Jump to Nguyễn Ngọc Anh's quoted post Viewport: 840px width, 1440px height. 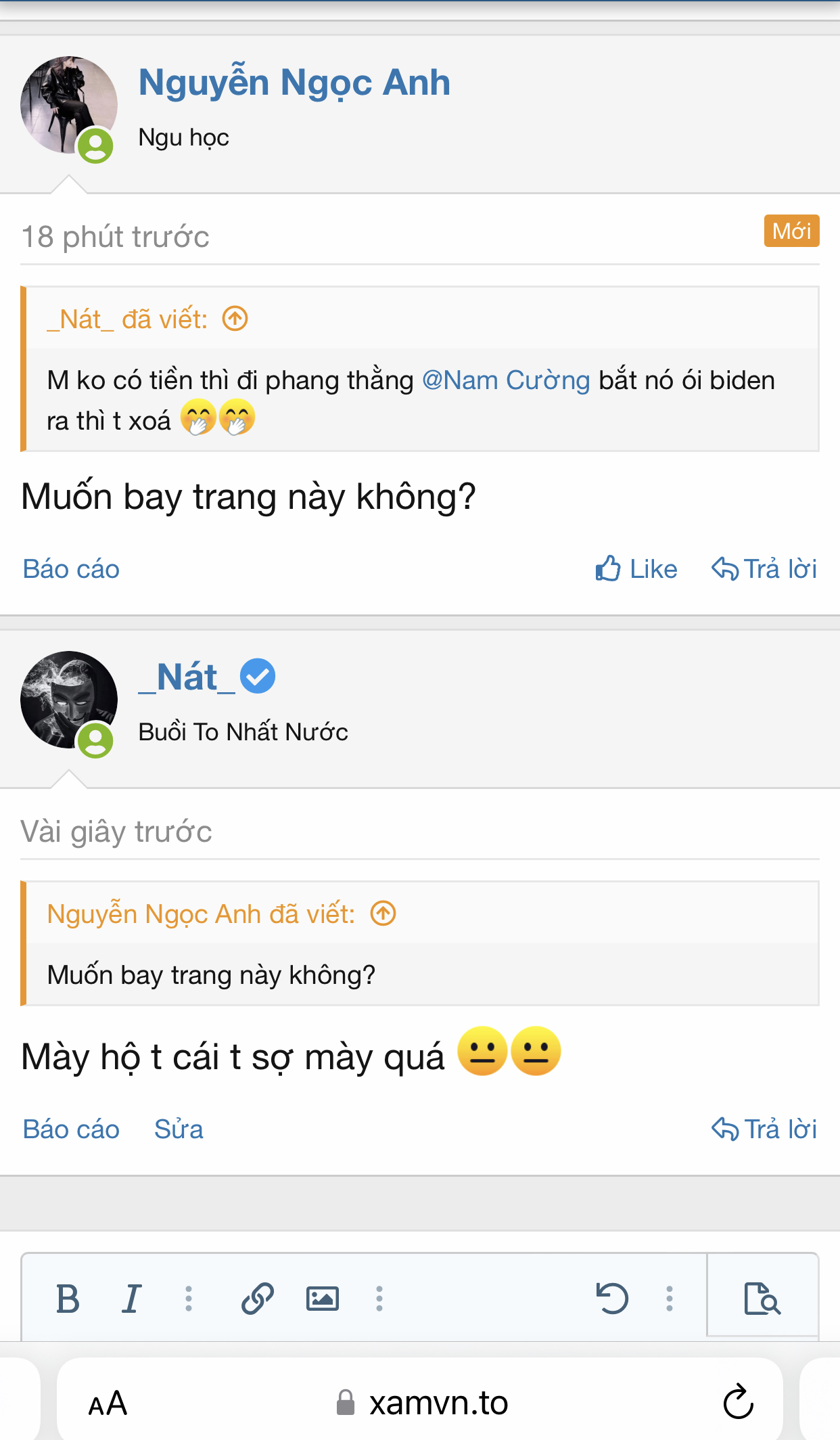383,914
